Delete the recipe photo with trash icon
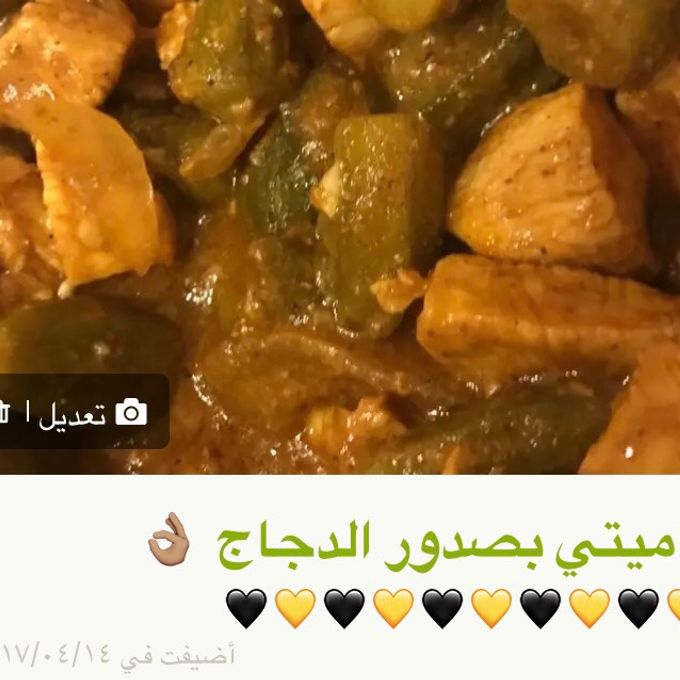 point(5,412)
